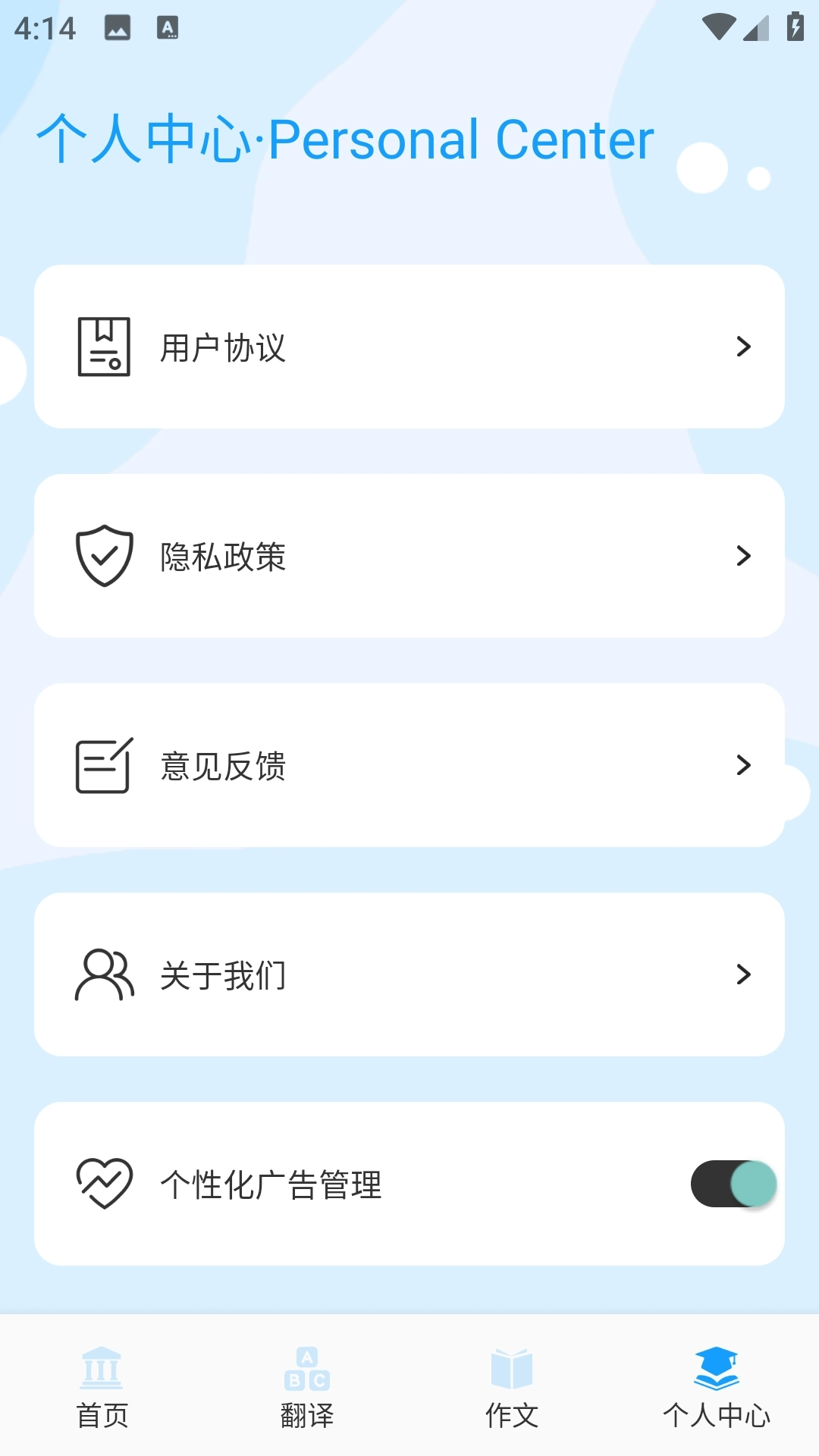Switch to the 首页 tab
The width and height of the screenshot is (819, 1456).
click(x=102, y=1399)
